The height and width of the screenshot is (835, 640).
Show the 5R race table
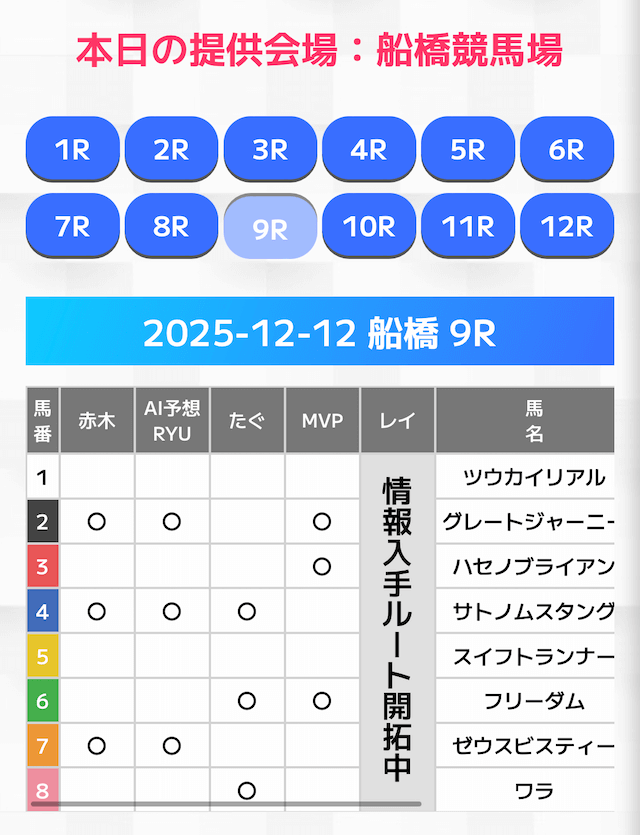468,150
